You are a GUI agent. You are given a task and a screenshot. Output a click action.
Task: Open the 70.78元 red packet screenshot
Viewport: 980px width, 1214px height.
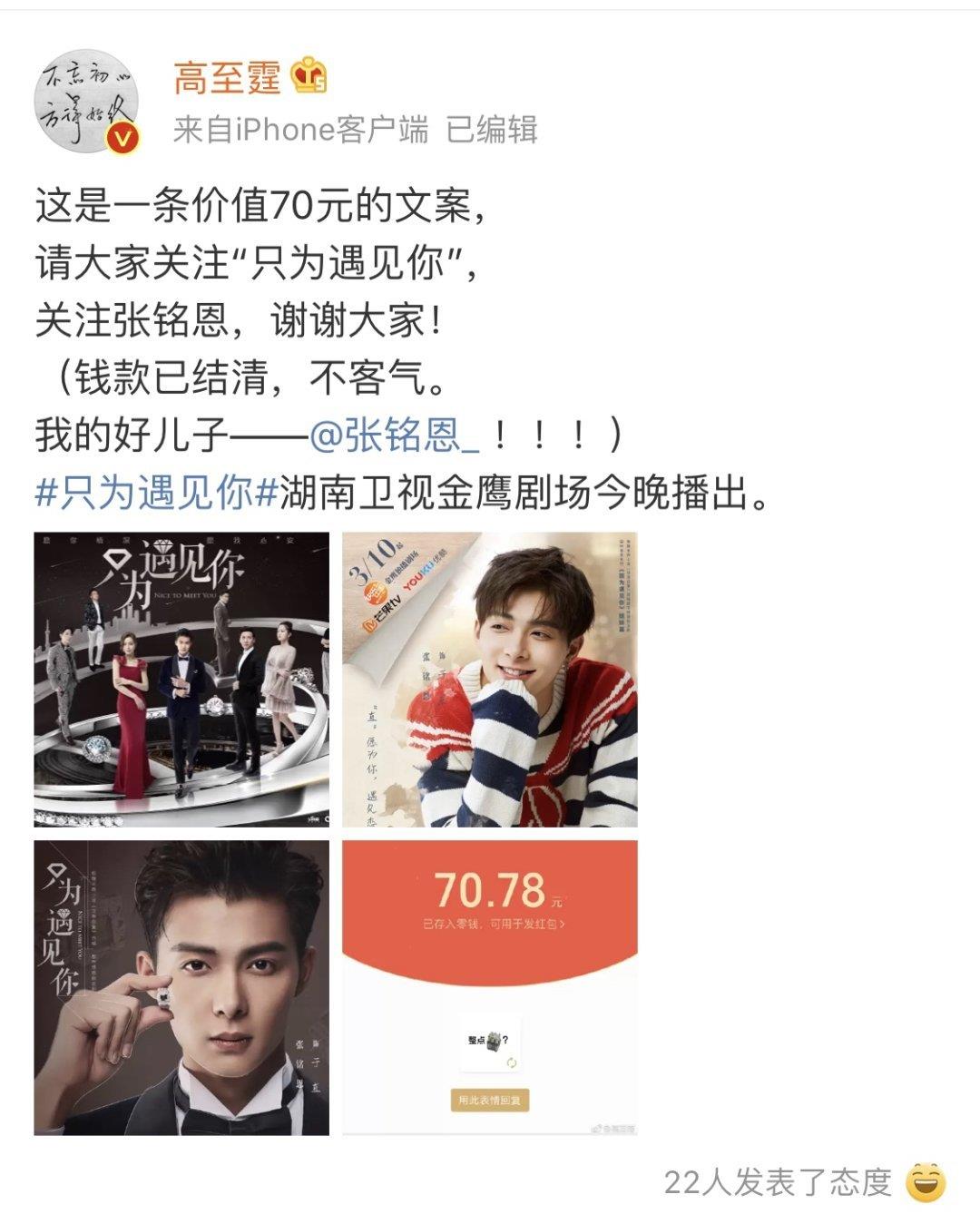click(x=489, y=987)
